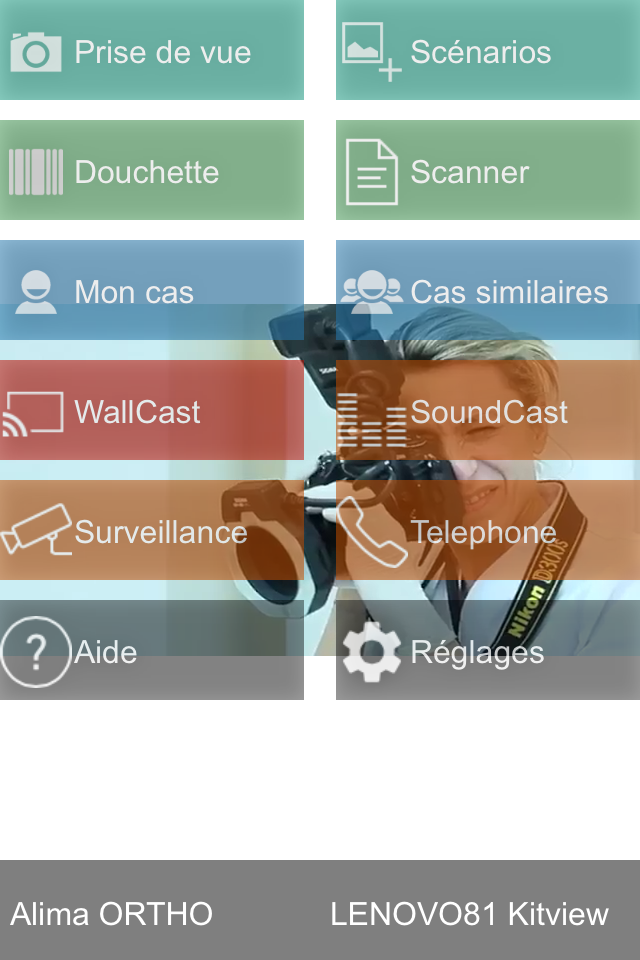Open the Scénarios tile
This screenshot has height=960, width=640.
pyautogui.click(x=487, y=51)
